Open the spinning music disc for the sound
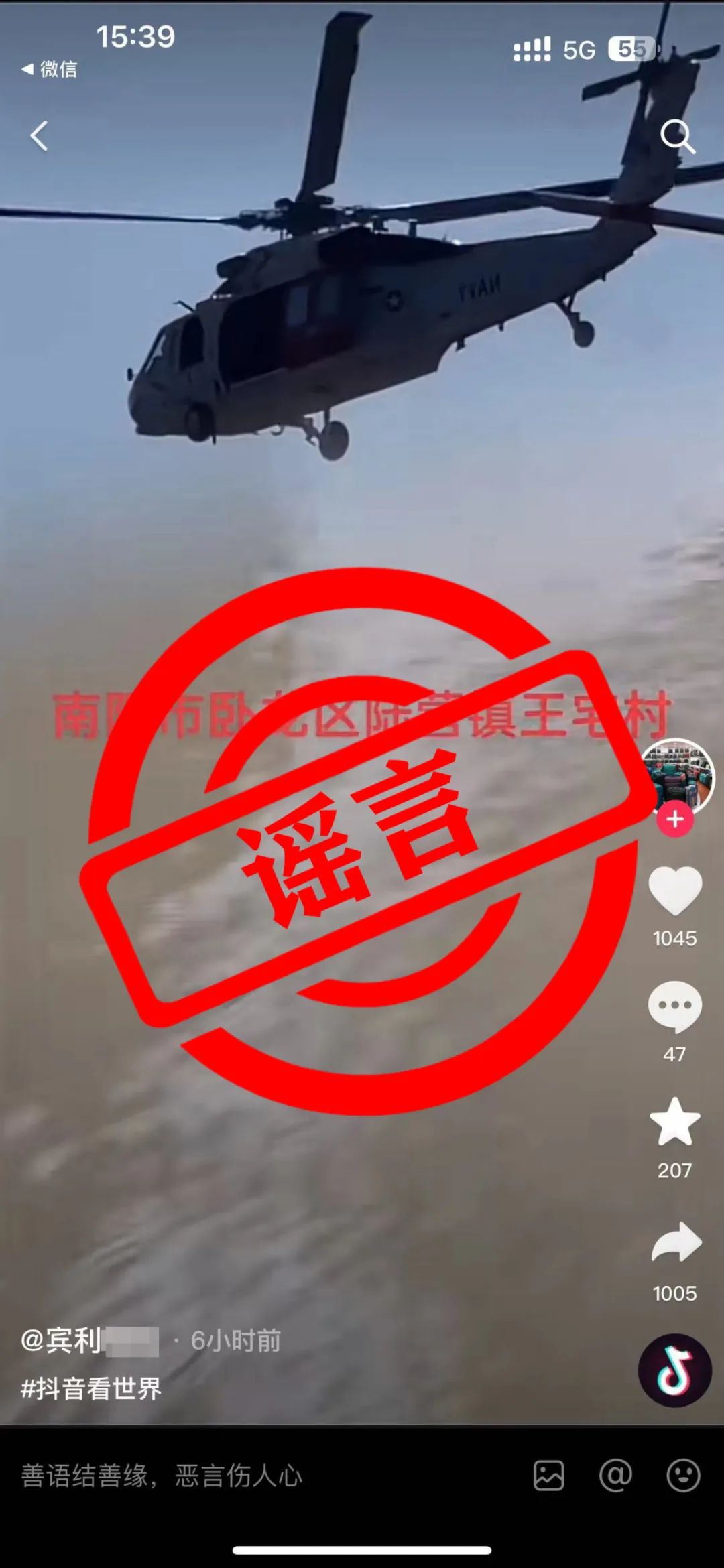 pos(674,1370)
